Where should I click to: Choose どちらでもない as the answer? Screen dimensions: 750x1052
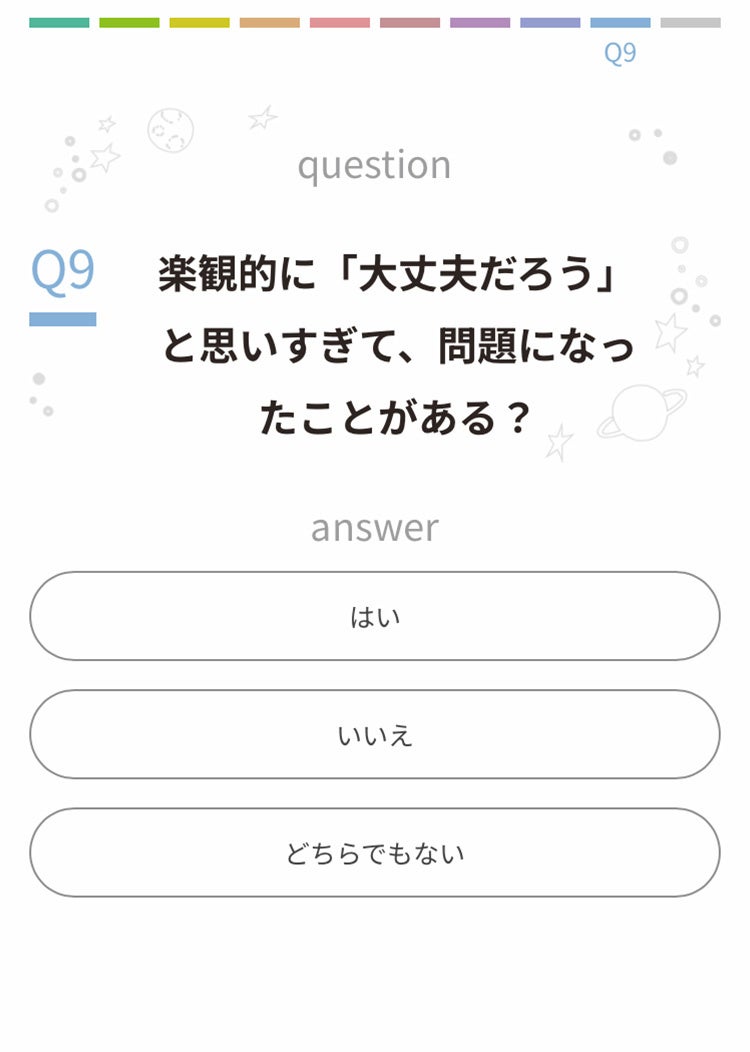point(375,853)
